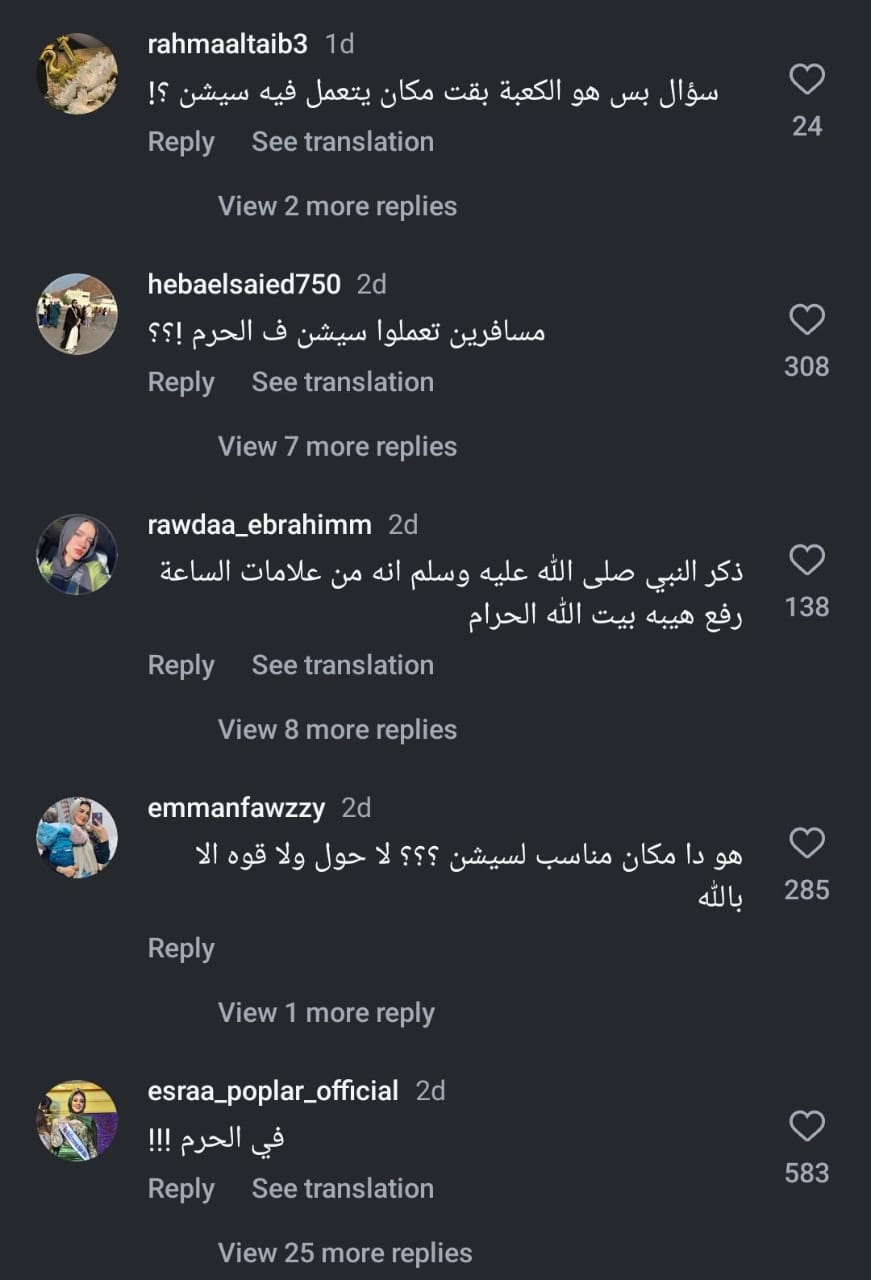Expand View 1 more reply

pos(326,1013)
